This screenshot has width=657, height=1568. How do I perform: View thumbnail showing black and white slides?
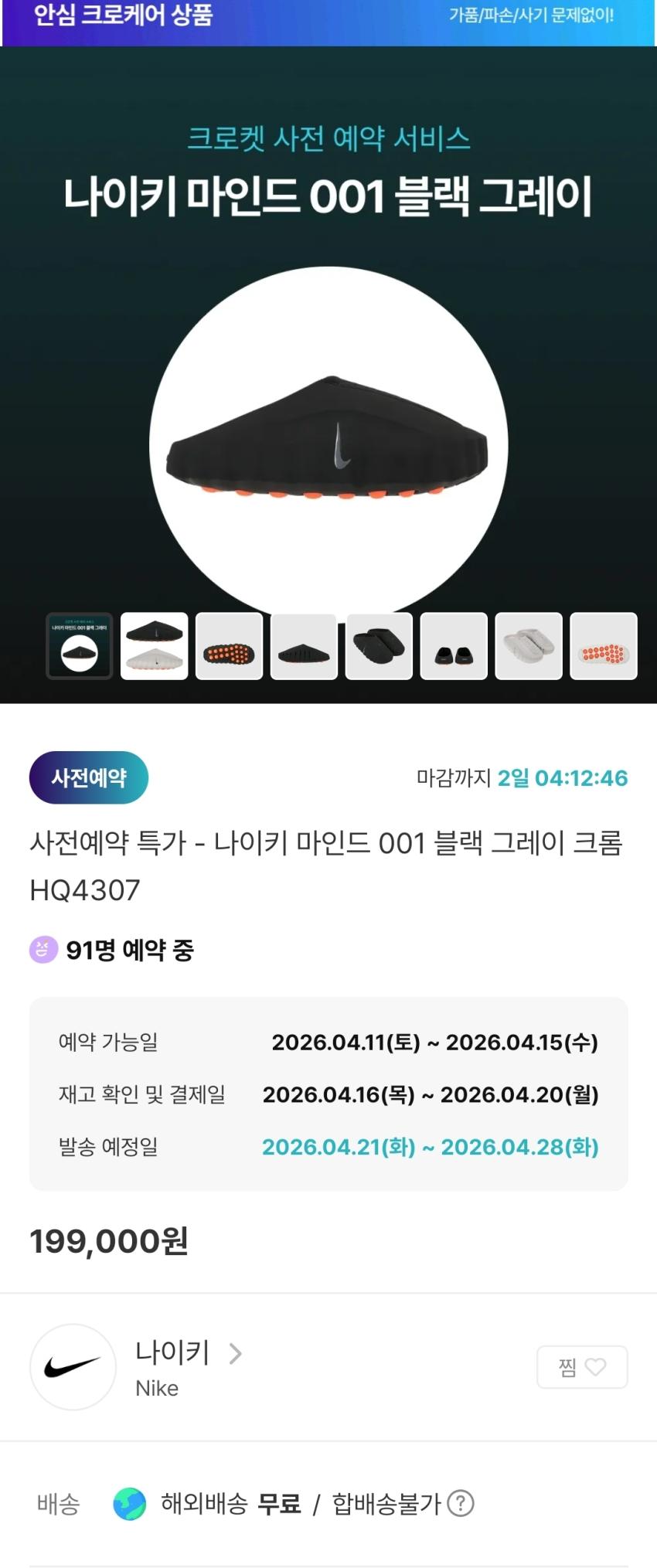pyautogui.click(x=155, y=646)
